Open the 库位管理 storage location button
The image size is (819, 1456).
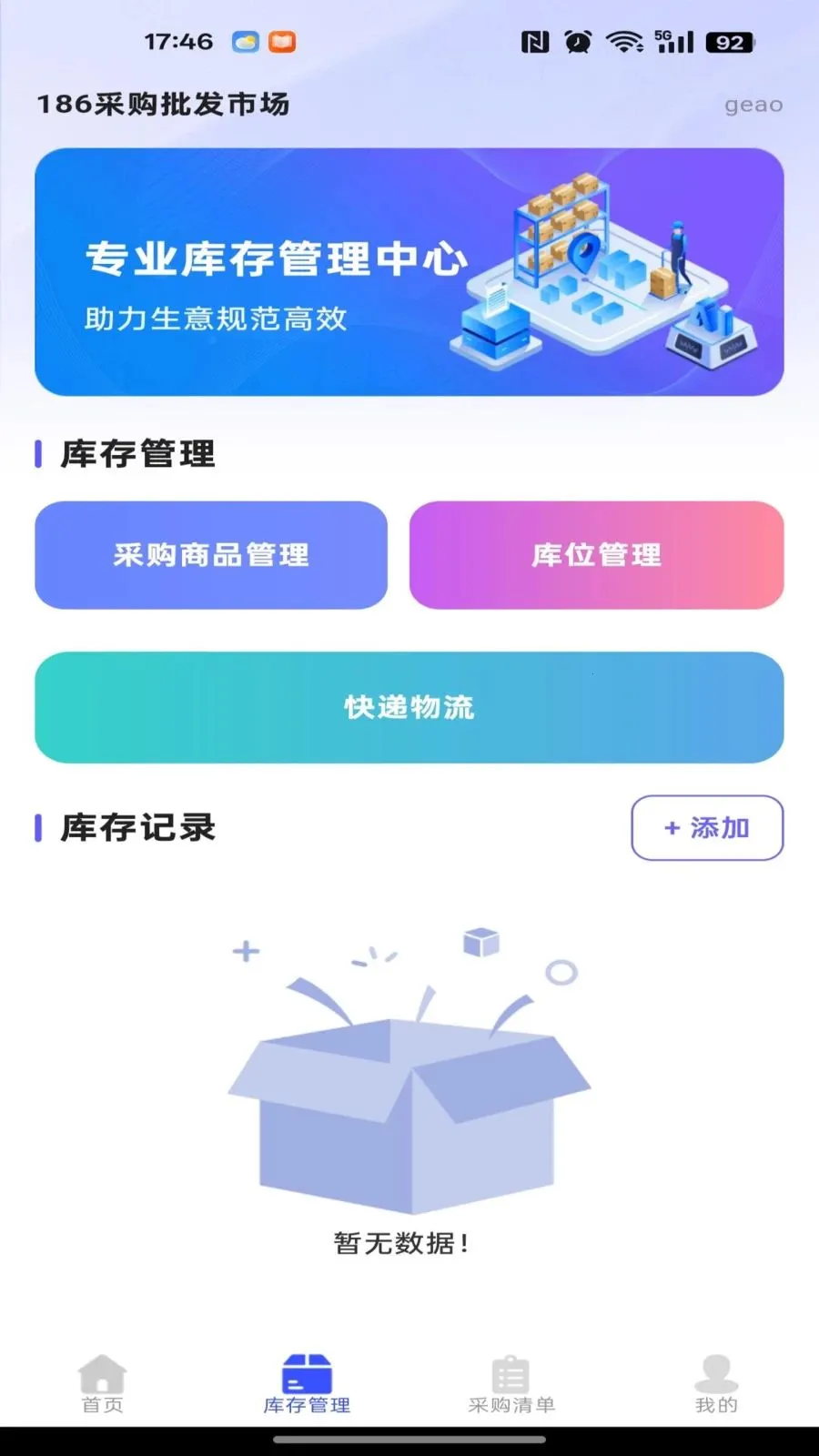(x=598, y=555)
